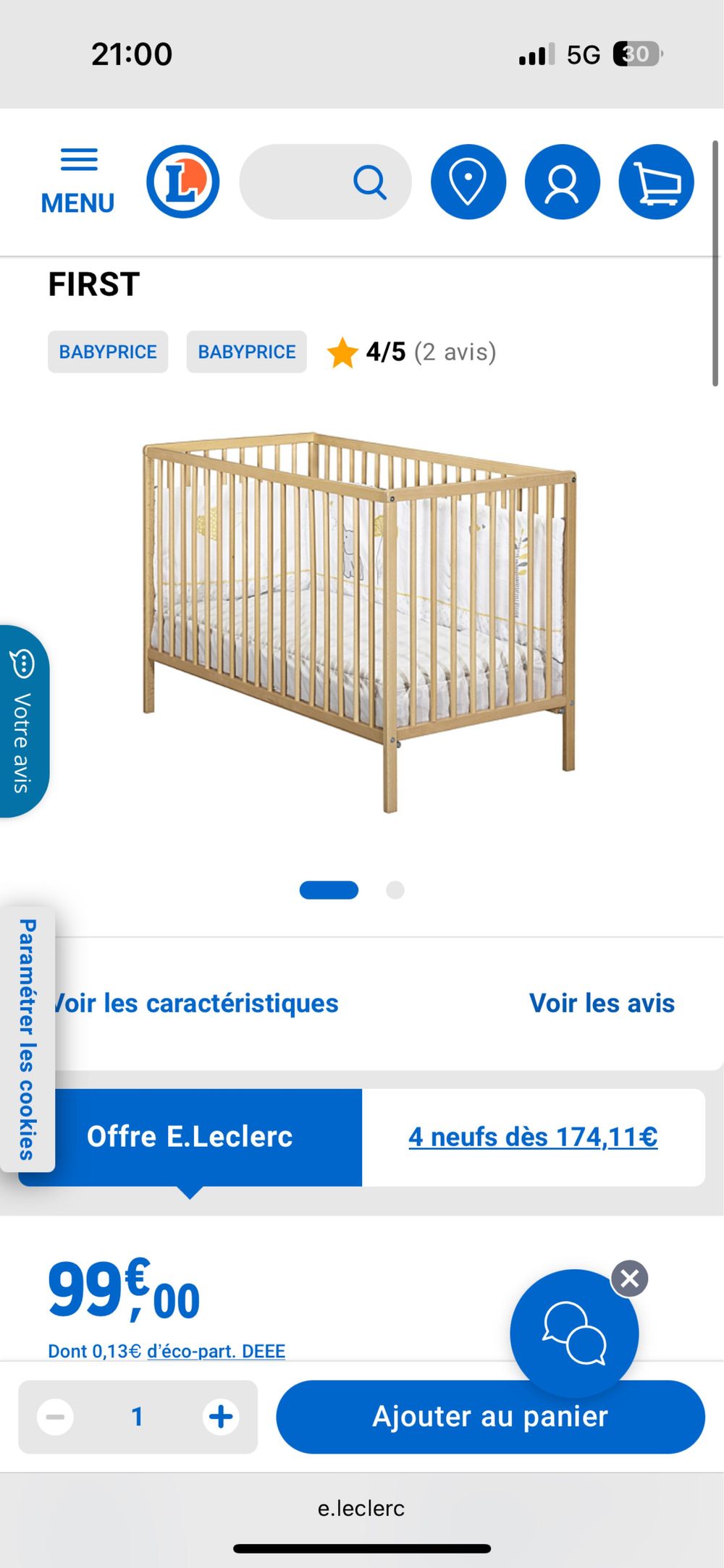Open the d'éco-part. DEEE link

[216, 1351]
